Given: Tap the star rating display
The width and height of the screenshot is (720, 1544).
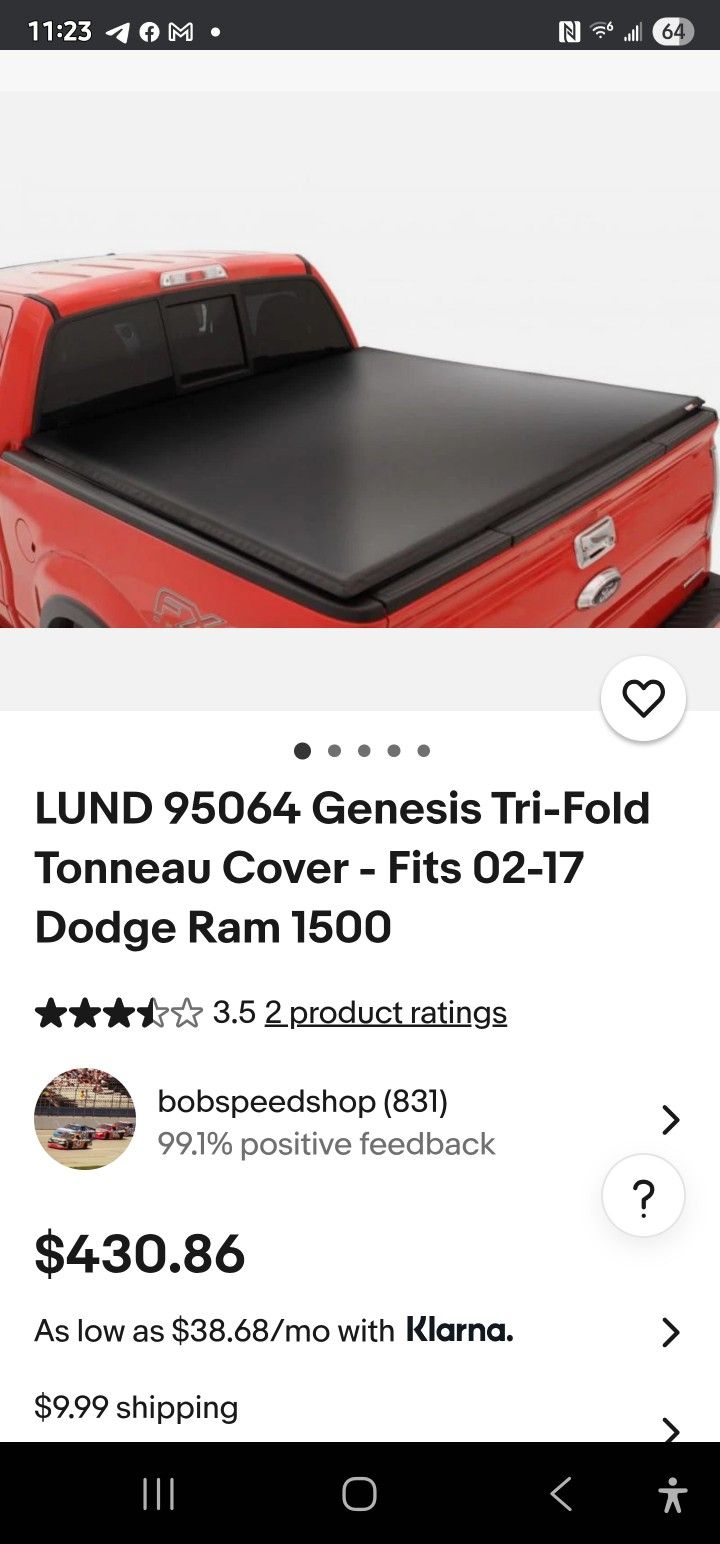Looking at the screenshot, I should pyautogui.click(x=115, y=1012).
